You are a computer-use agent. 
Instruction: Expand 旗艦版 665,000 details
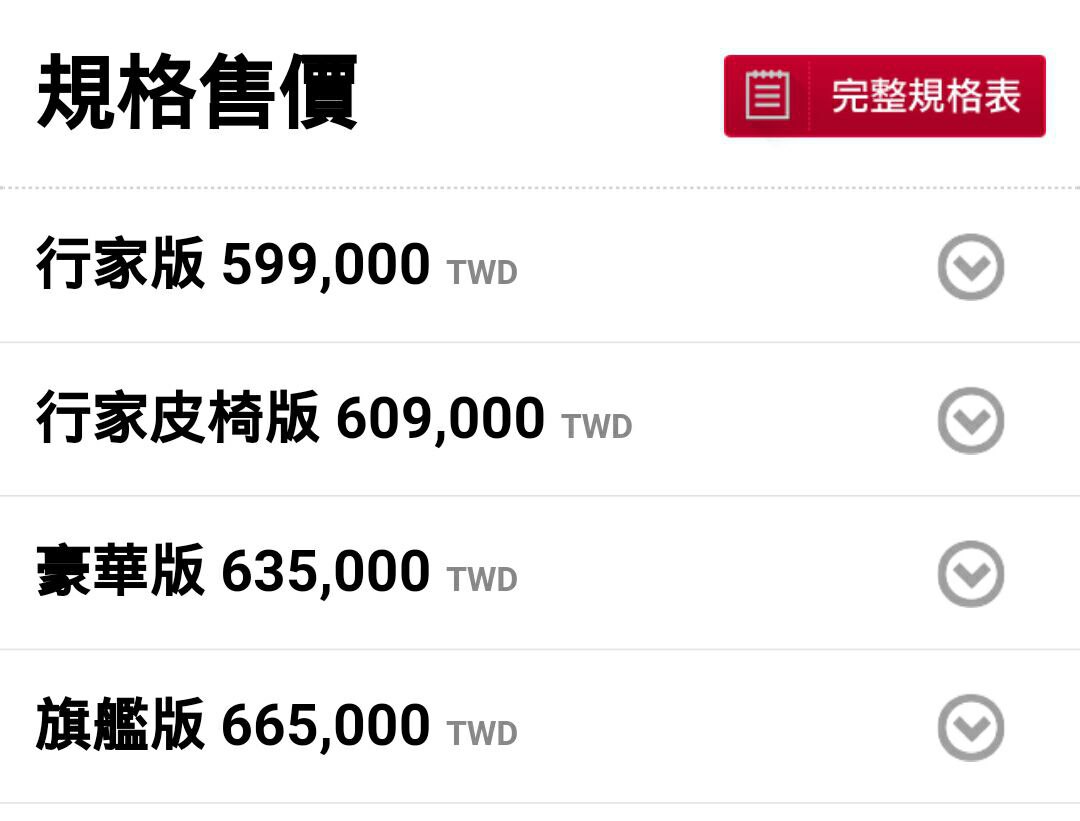[x=970, y=727]
